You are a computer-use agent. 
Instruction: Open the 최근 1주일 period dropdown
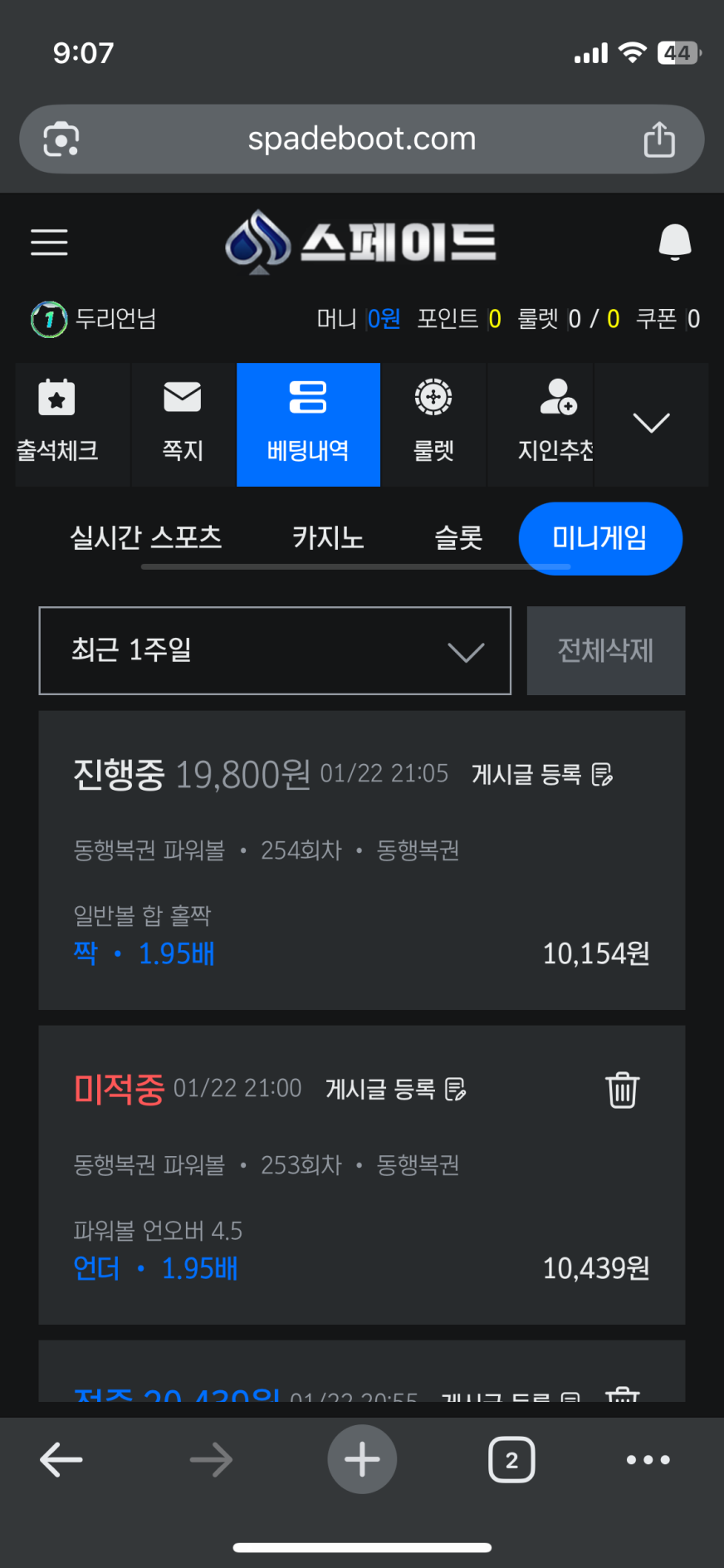coord(275,650)
